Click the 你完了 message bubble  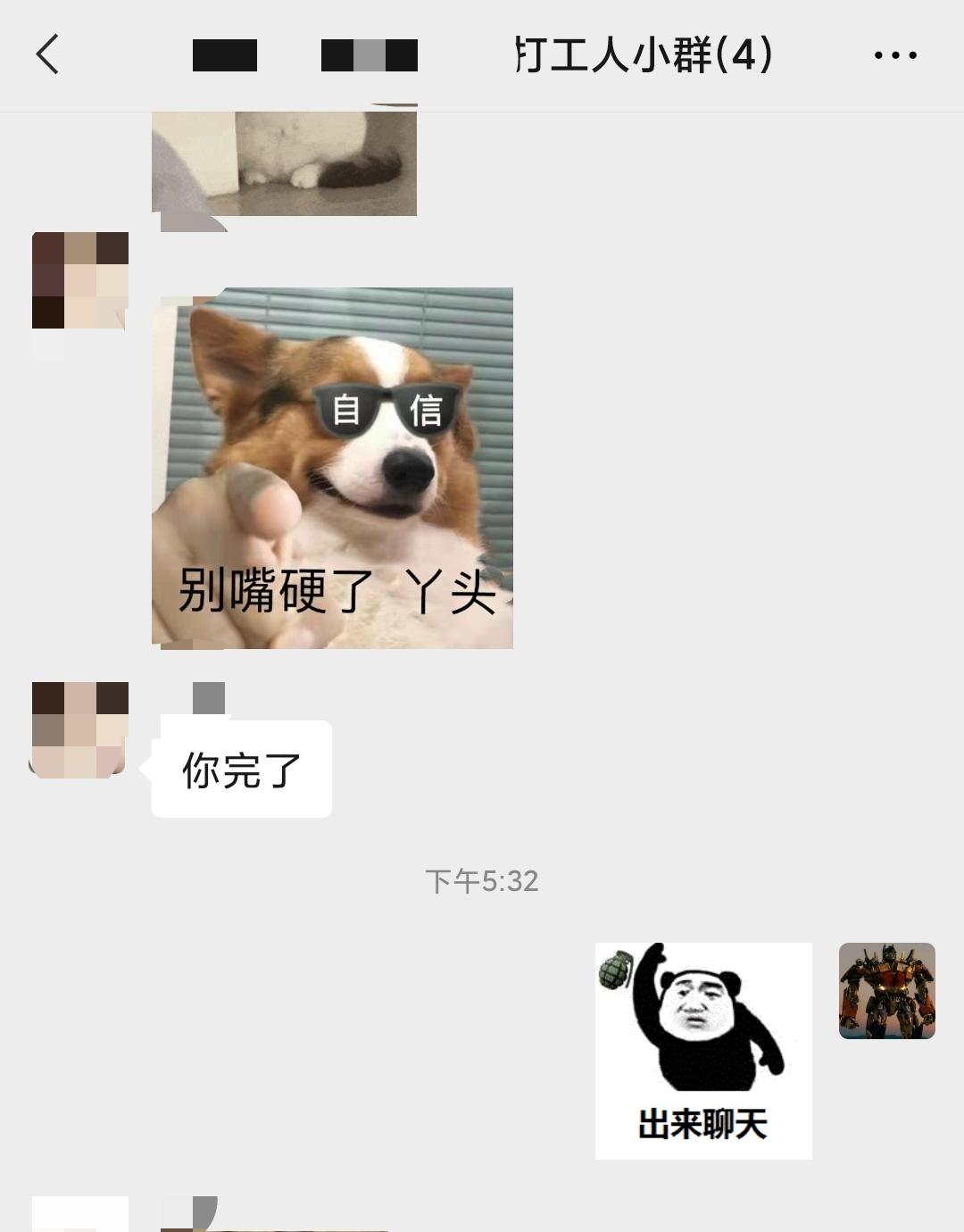[241, 766]
